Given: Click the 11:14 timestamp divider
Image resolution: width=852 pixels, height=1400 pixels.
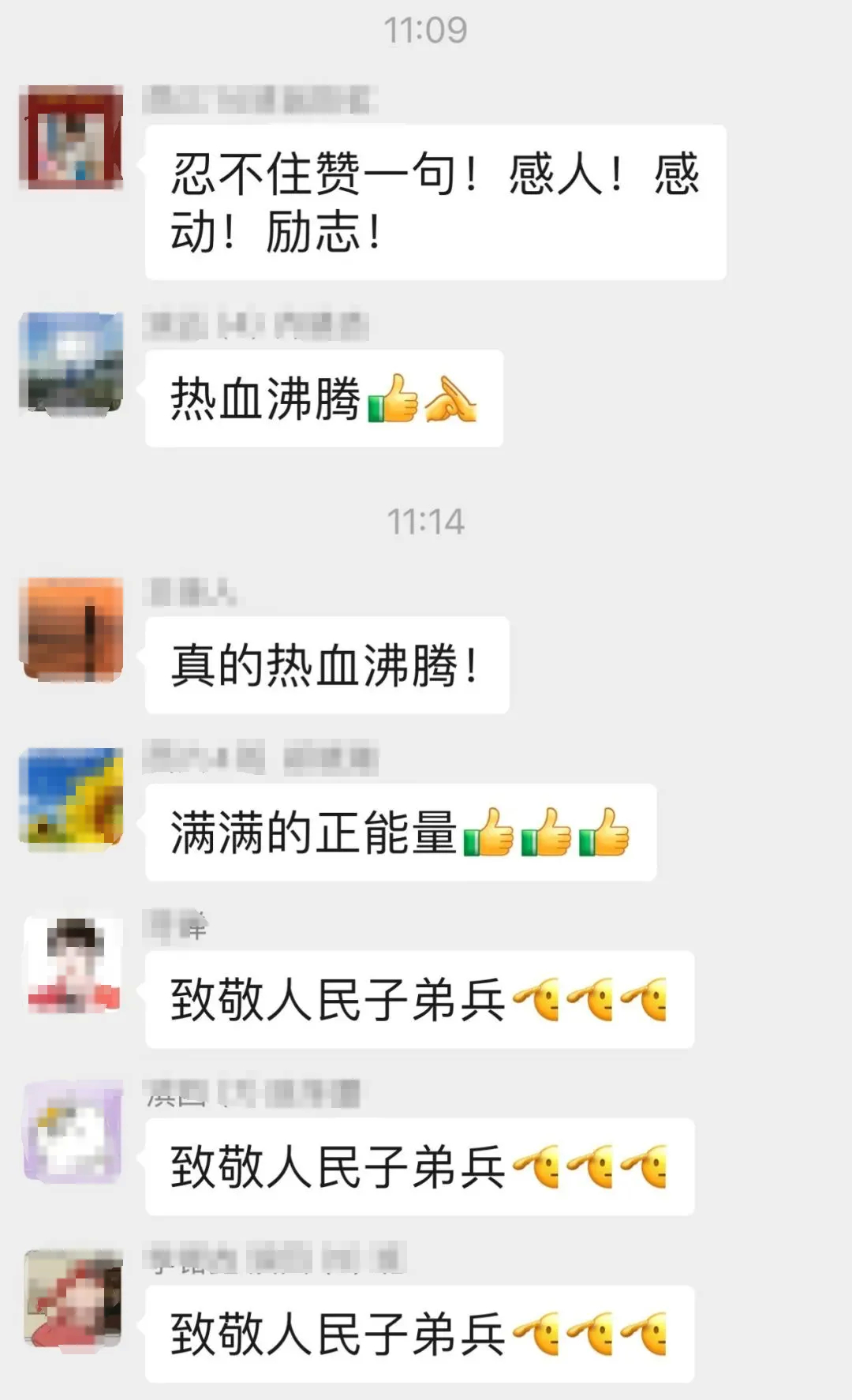Looking at the screenshot, I should coord(426,521).
